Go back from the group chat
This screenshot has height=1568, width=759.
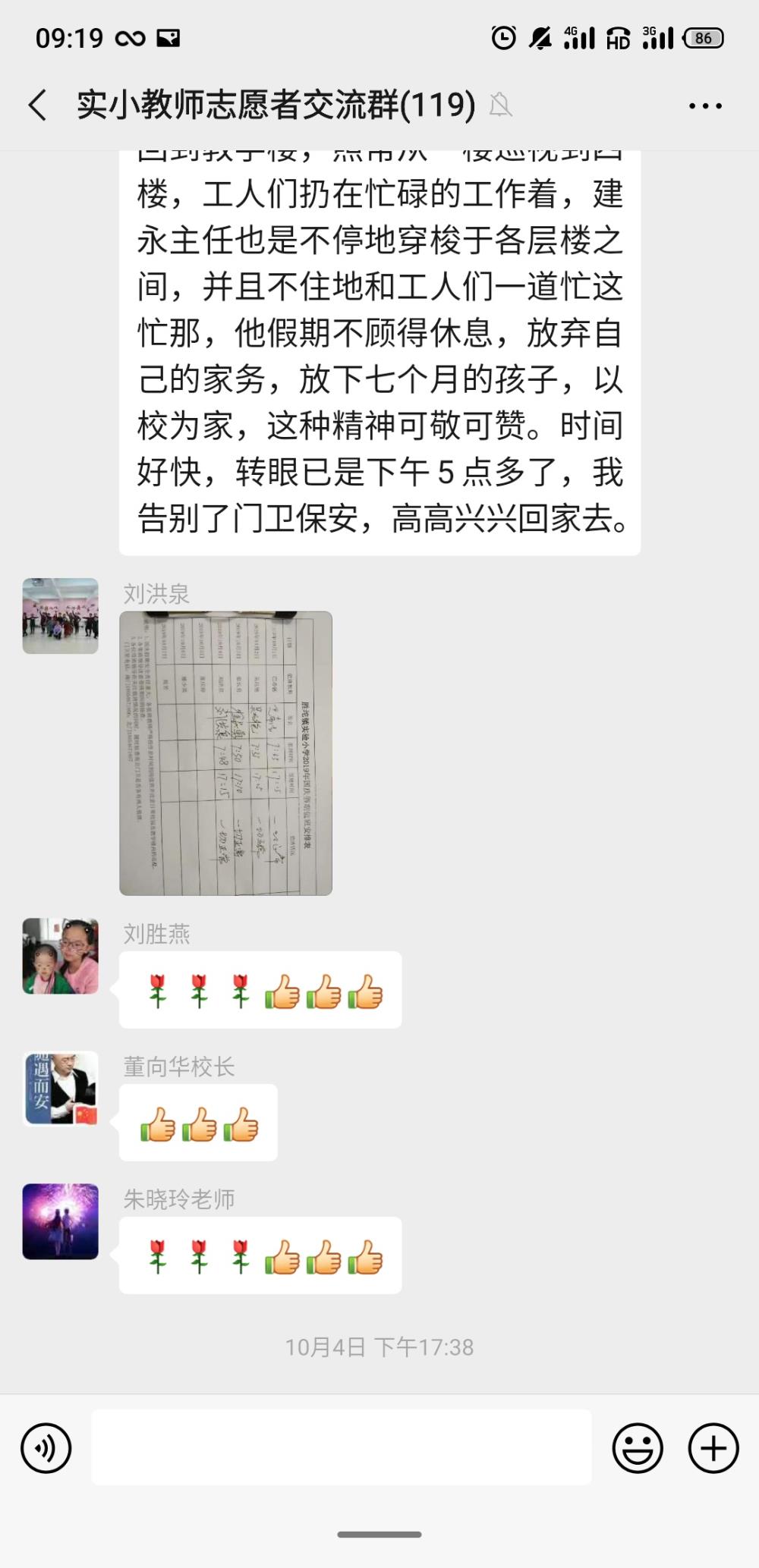tap(38, 105)
